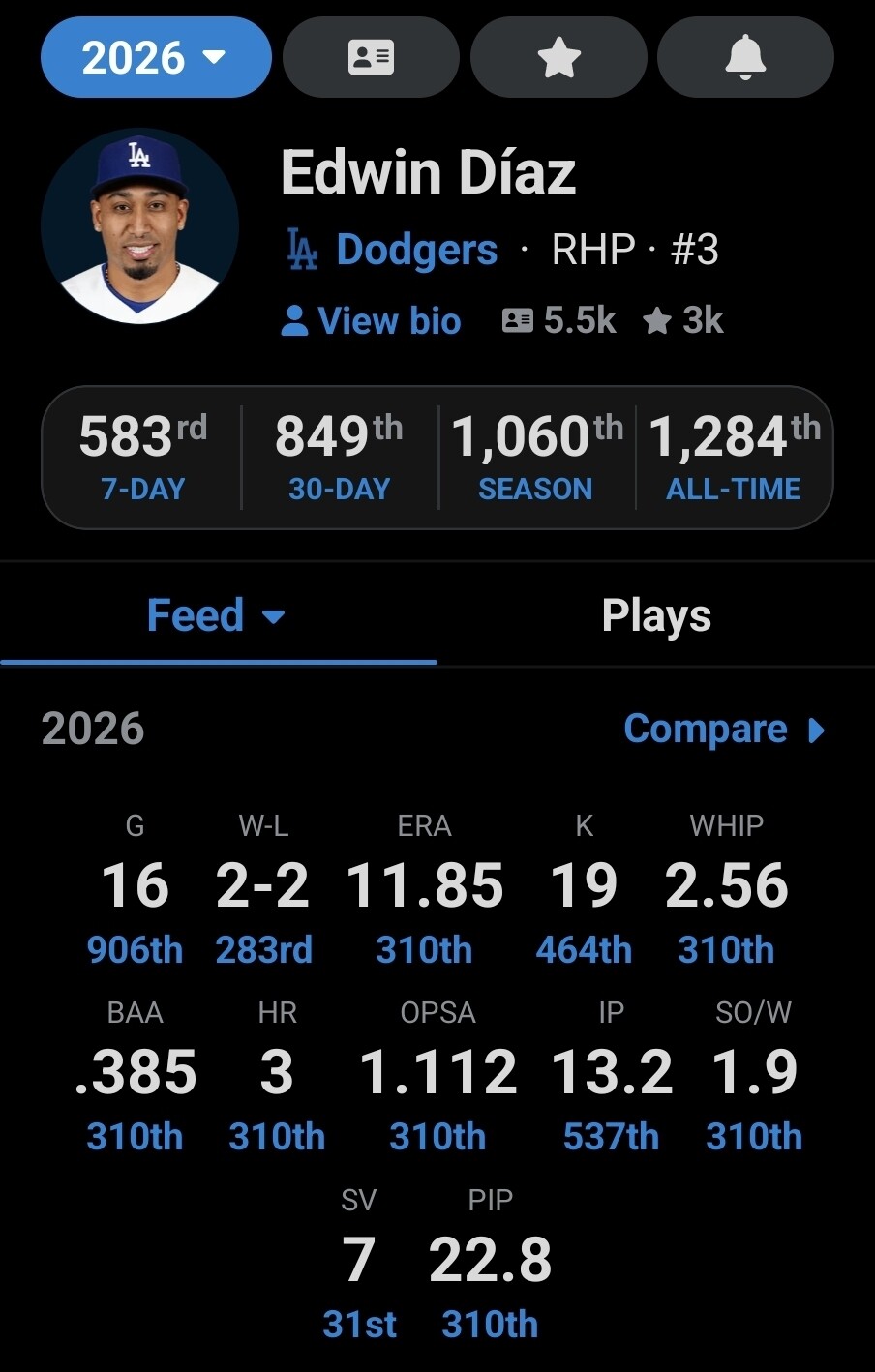Tap the 7-DAY rank box

pyautogui.click(x=143, y=457)
